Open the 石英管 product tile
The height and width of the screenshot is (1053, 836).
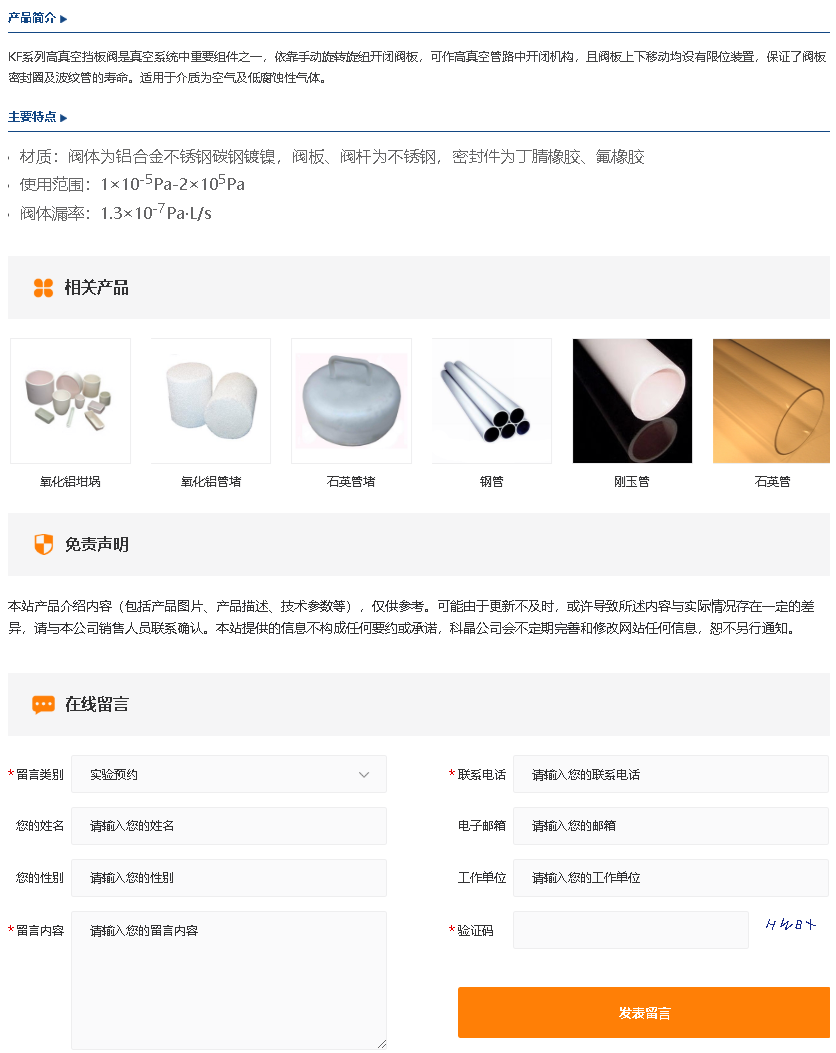[x=771, y=401]
